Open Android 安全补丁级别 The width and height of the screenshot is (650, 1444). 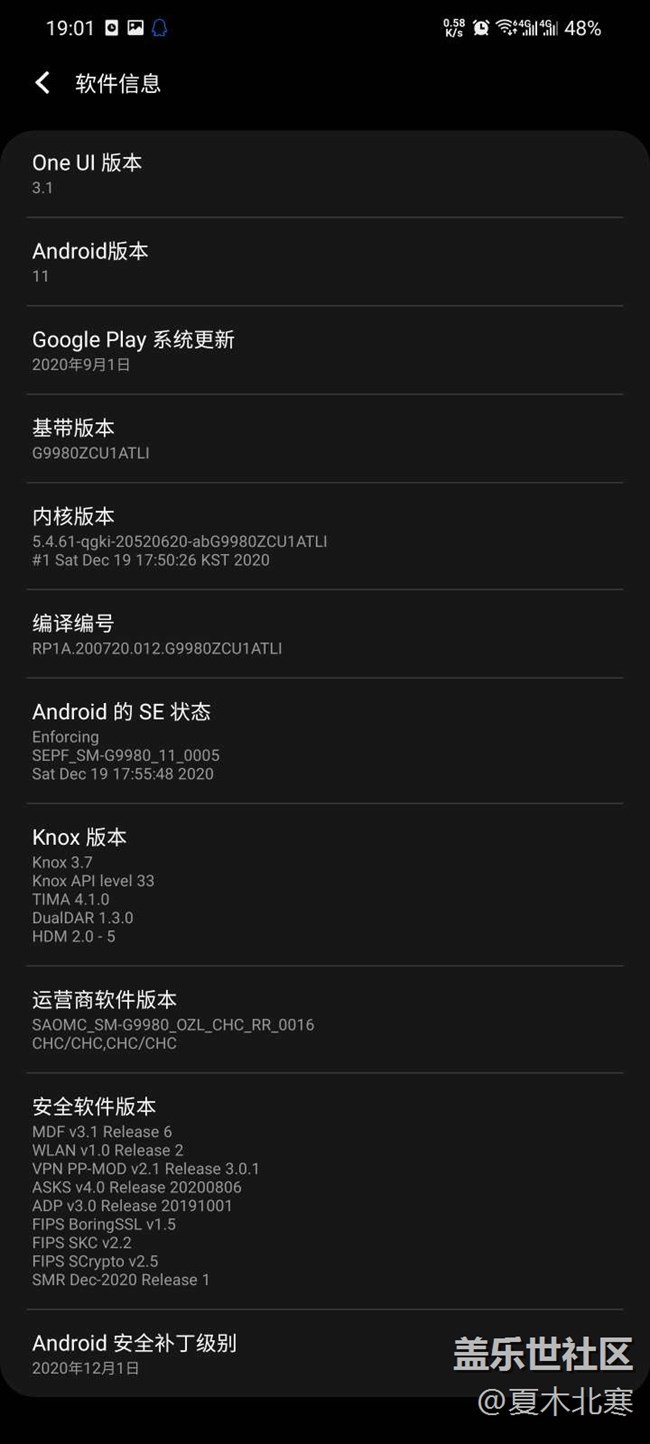click(325, 1354)
